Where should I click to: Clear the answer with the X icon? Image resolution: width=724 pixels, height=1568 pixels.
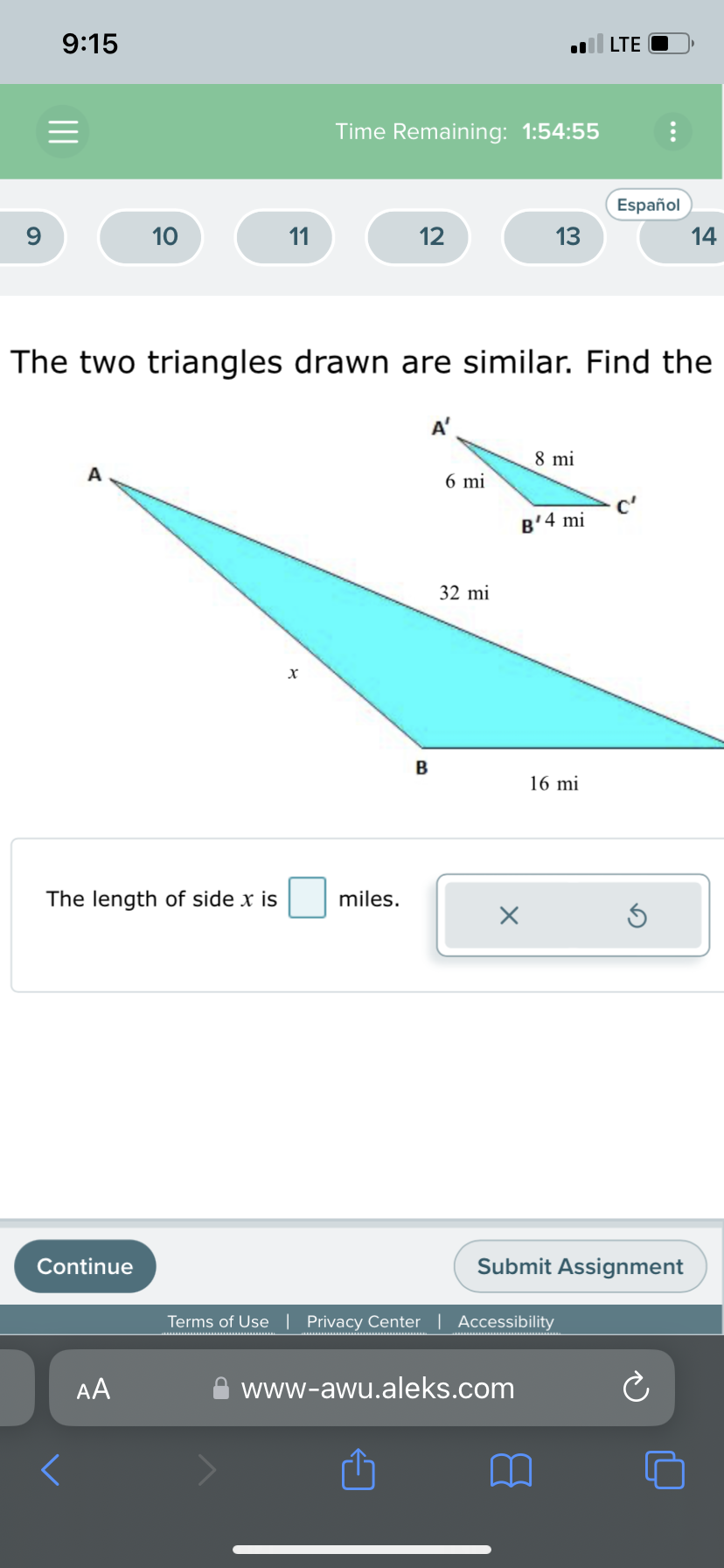click(510, 915)
